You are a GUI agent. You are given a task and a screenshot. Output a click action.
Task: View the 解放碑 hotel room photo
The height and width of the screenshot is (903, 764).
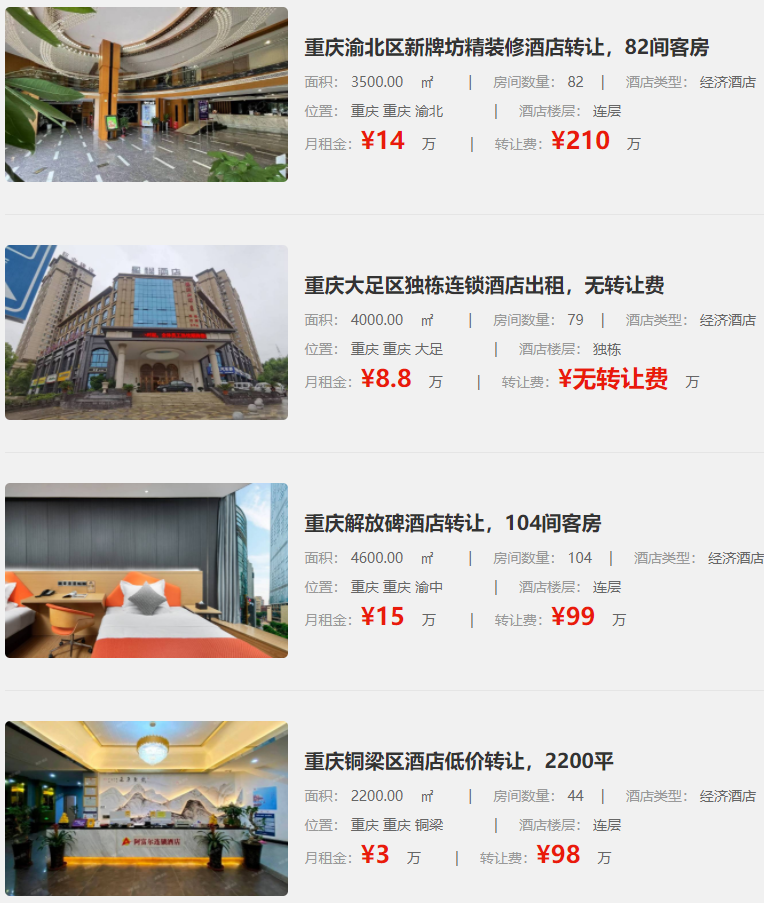146,570
